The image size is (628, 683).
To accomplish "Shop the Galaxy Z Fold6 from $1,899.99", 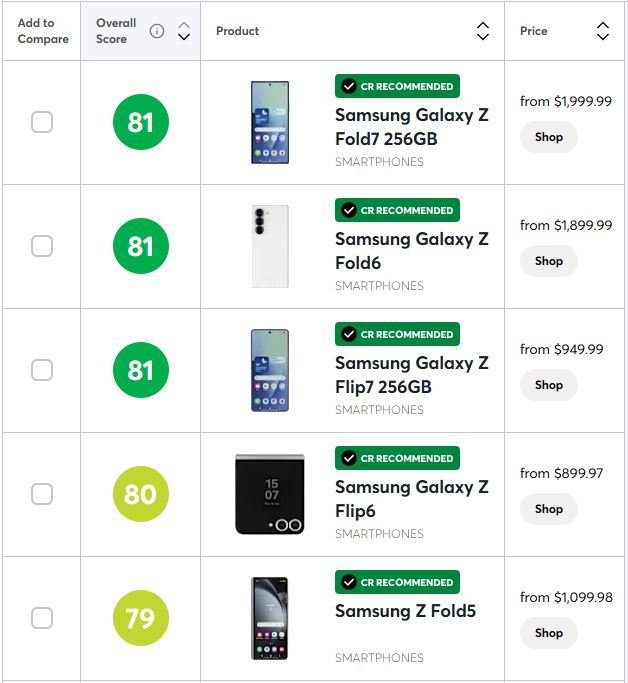I will point(548,261).
